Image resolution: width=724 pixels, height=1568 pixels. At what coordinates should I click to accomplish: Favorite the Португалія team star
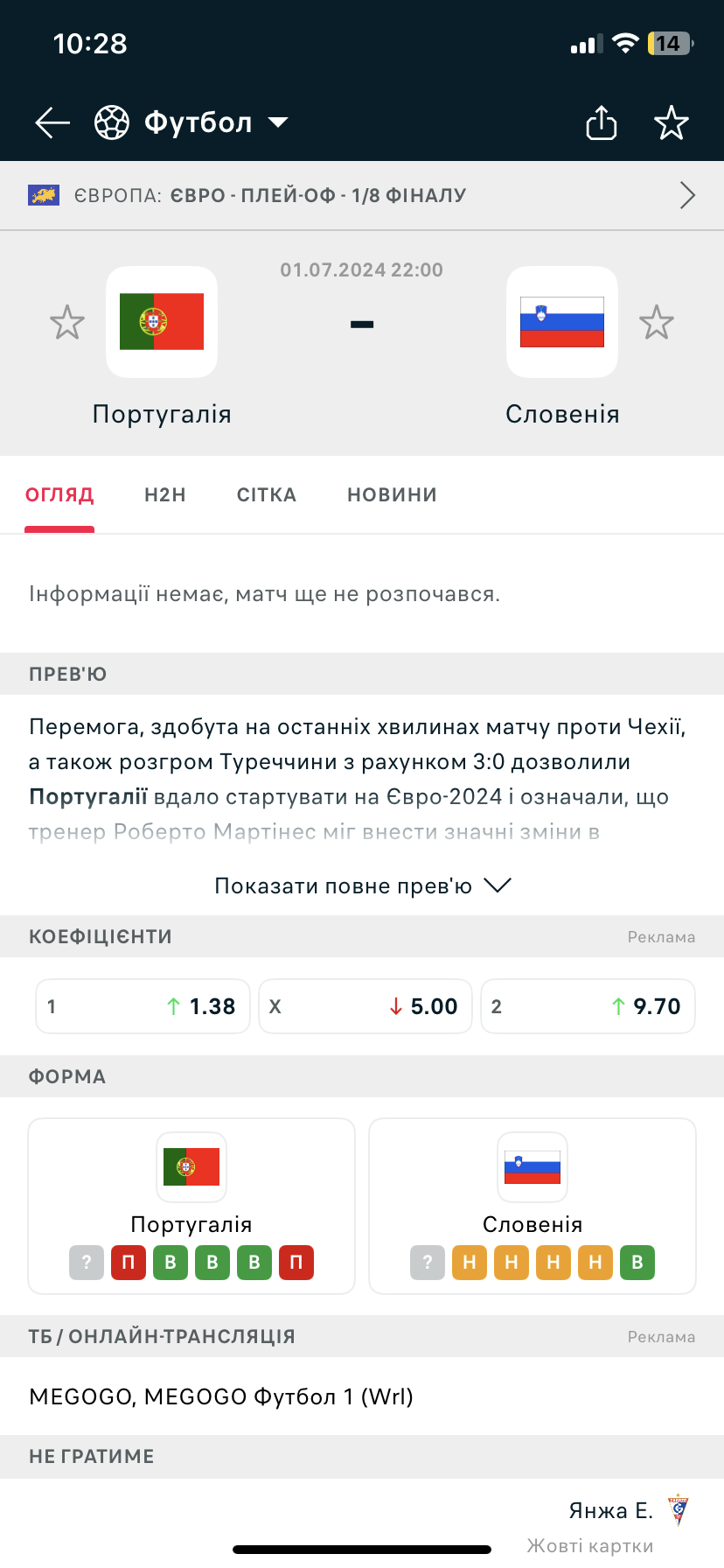[x=67, y=323]
